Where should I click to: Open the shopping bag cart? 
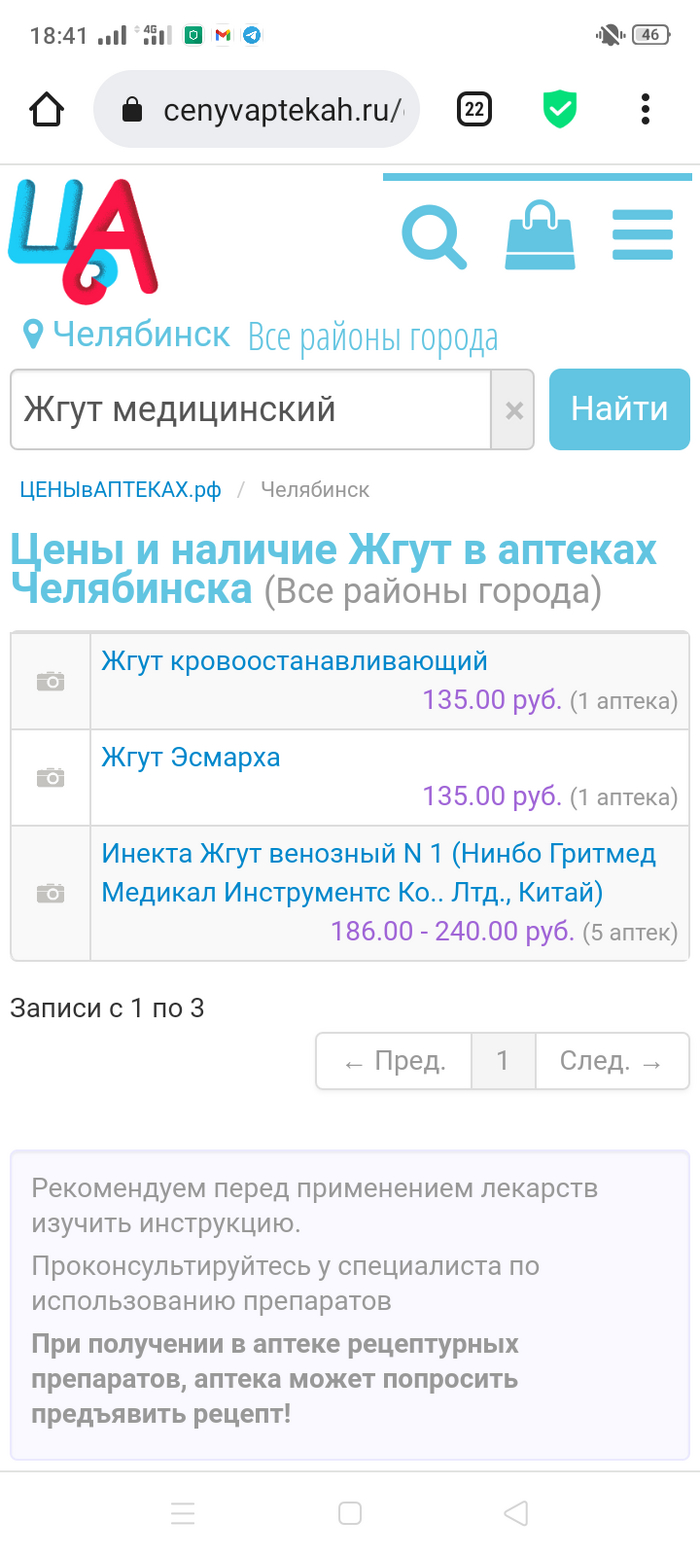[x=540, y=236]
